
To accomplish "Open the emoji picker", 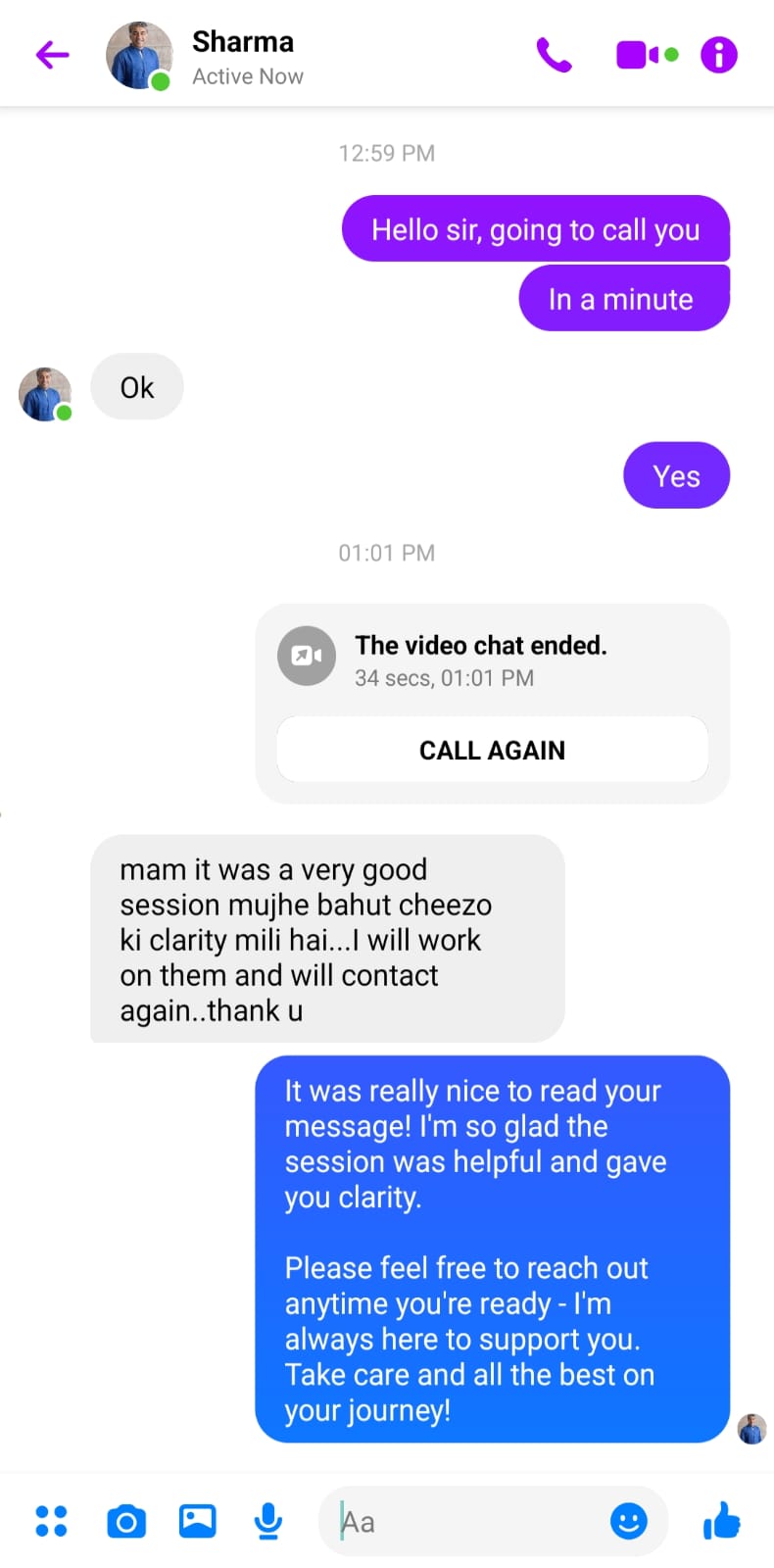I will coord(628,1521).
